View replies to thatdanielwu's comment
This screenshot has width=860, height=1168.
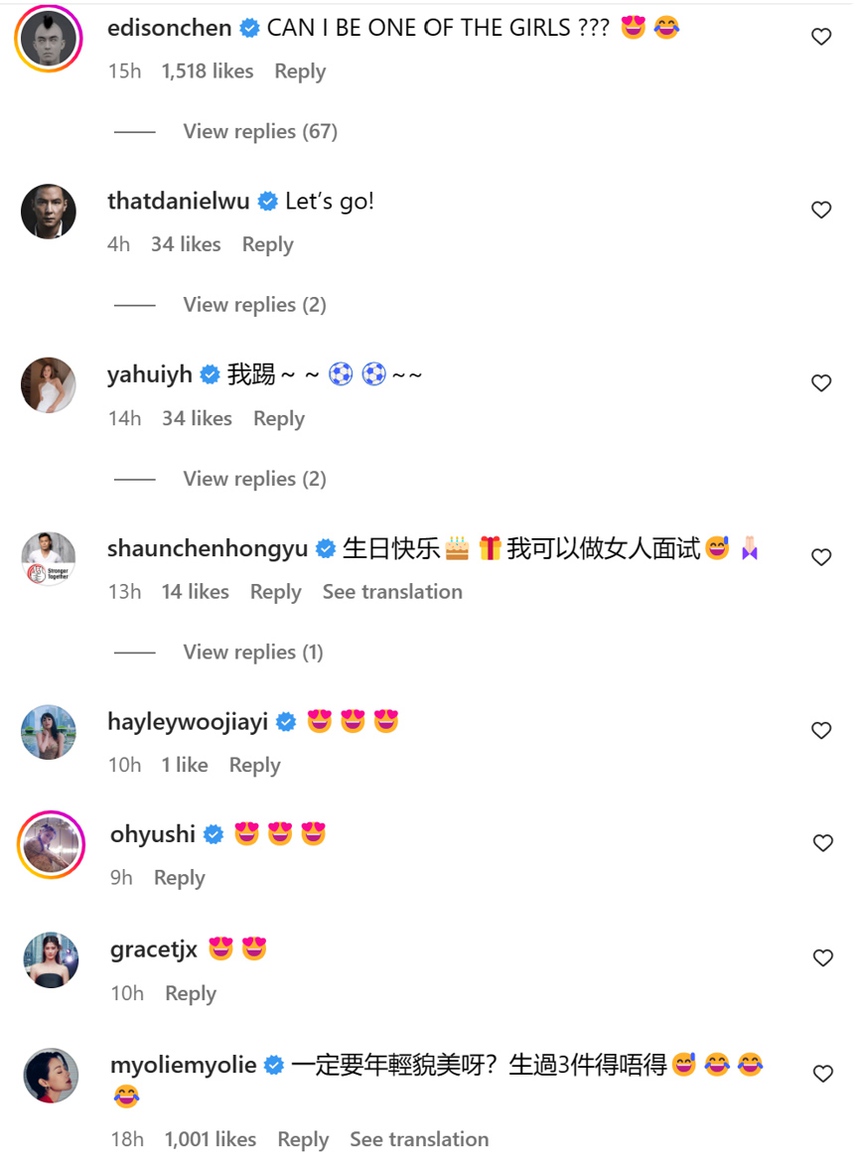[x=254, y=305]
